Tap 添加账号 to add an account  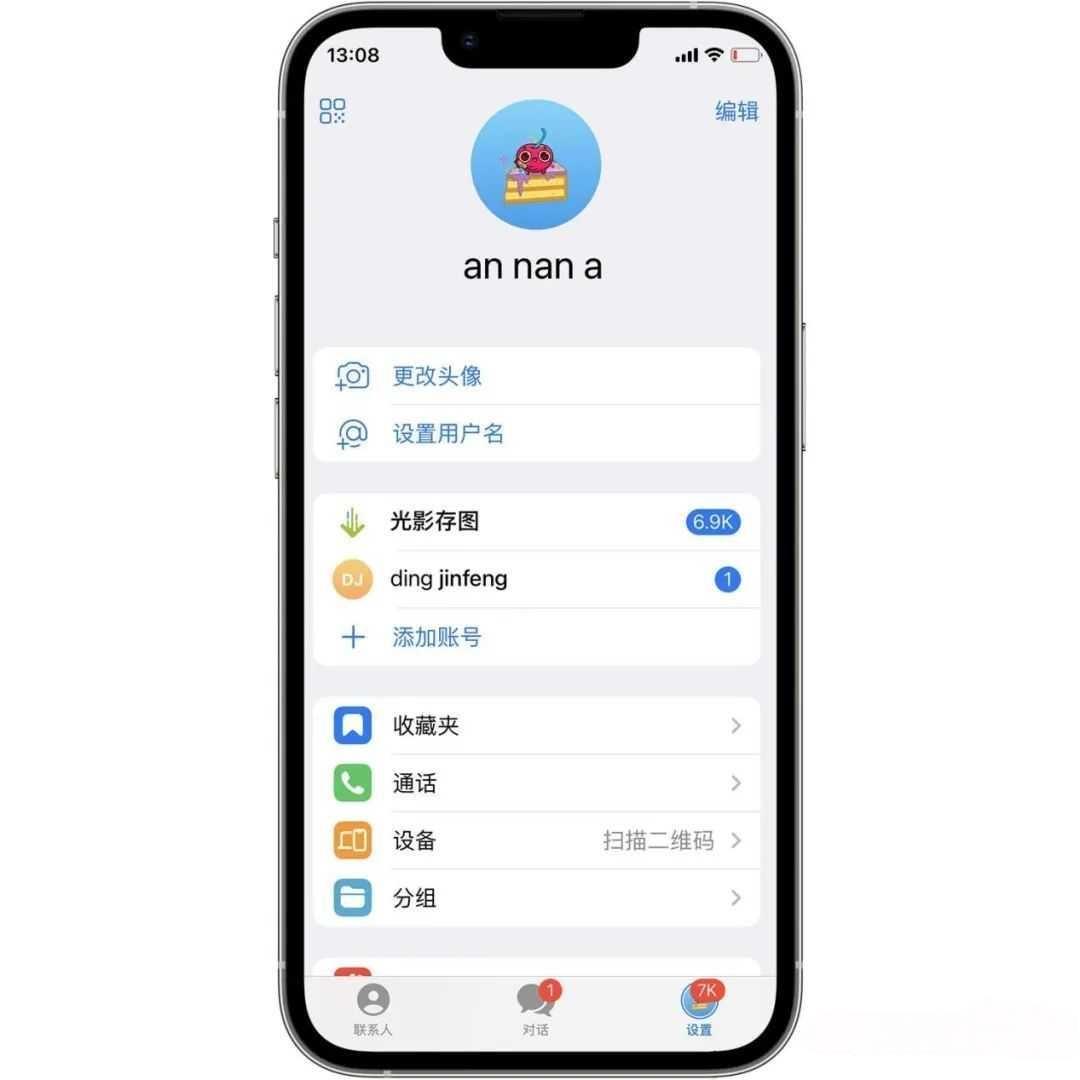click(436, 637)
